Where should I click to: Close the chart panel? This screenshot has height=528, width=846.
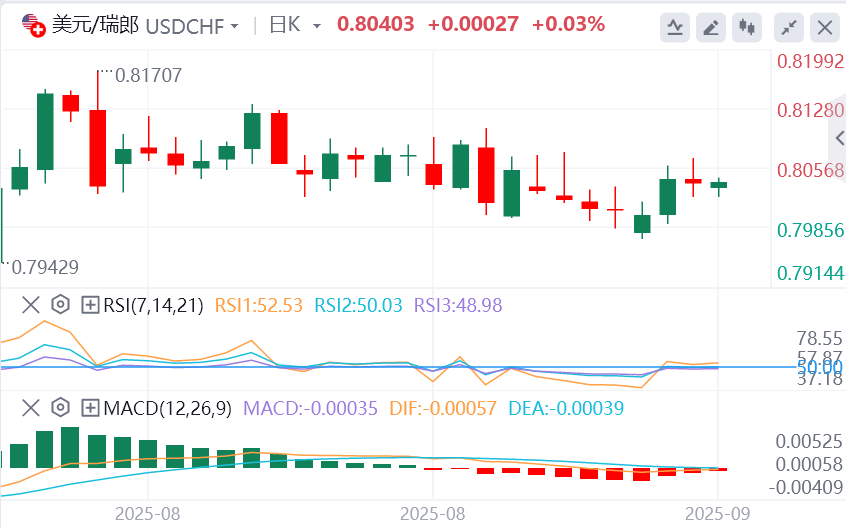pos(824,27)
